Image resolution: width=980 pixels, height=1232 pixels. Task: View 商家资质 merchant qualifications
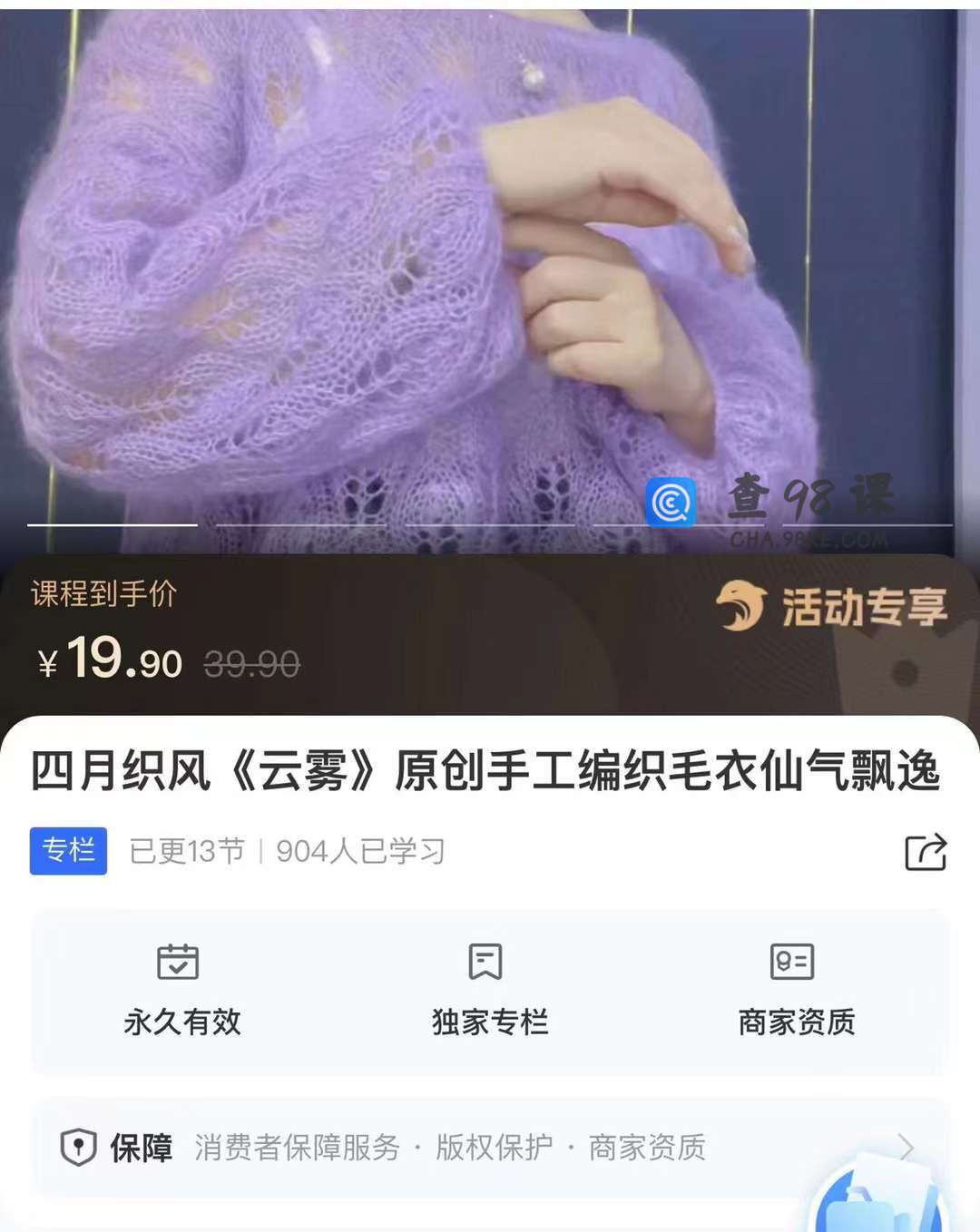796,992
